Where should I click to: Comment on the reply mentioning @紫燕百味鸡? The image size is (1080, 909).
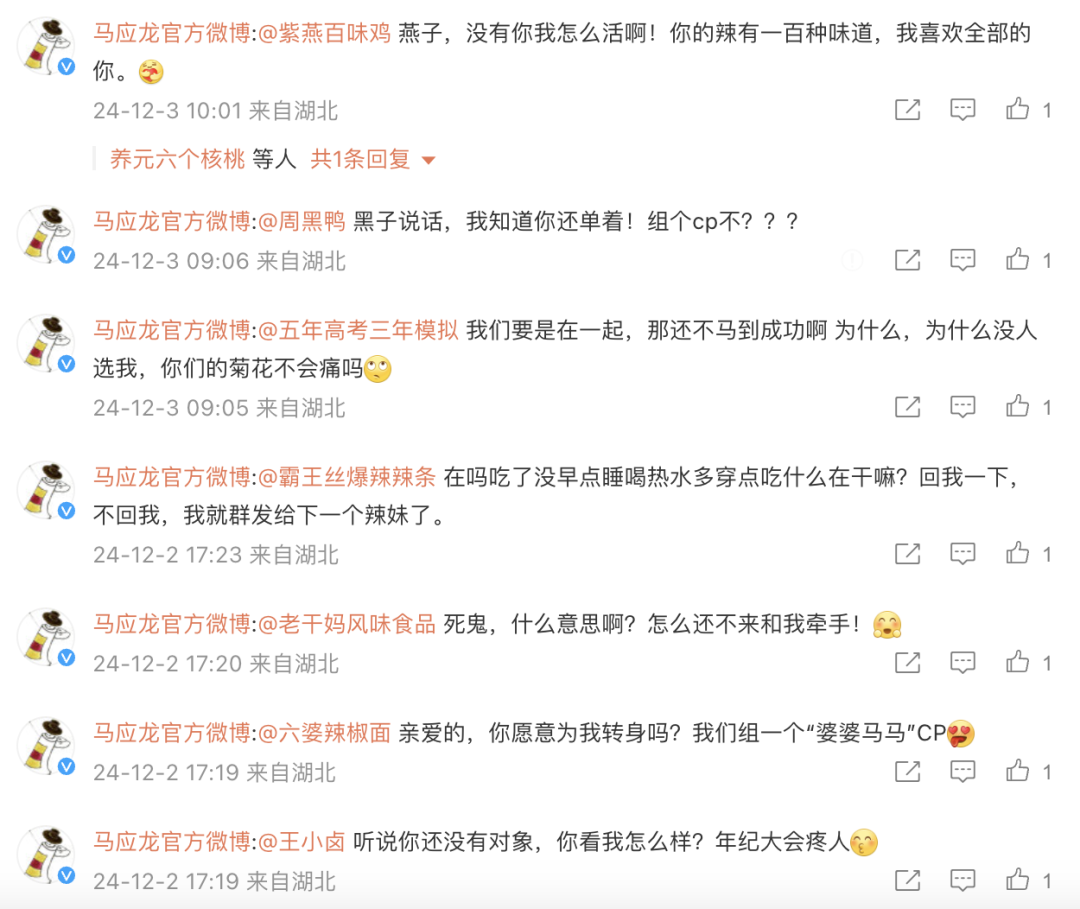962,109
